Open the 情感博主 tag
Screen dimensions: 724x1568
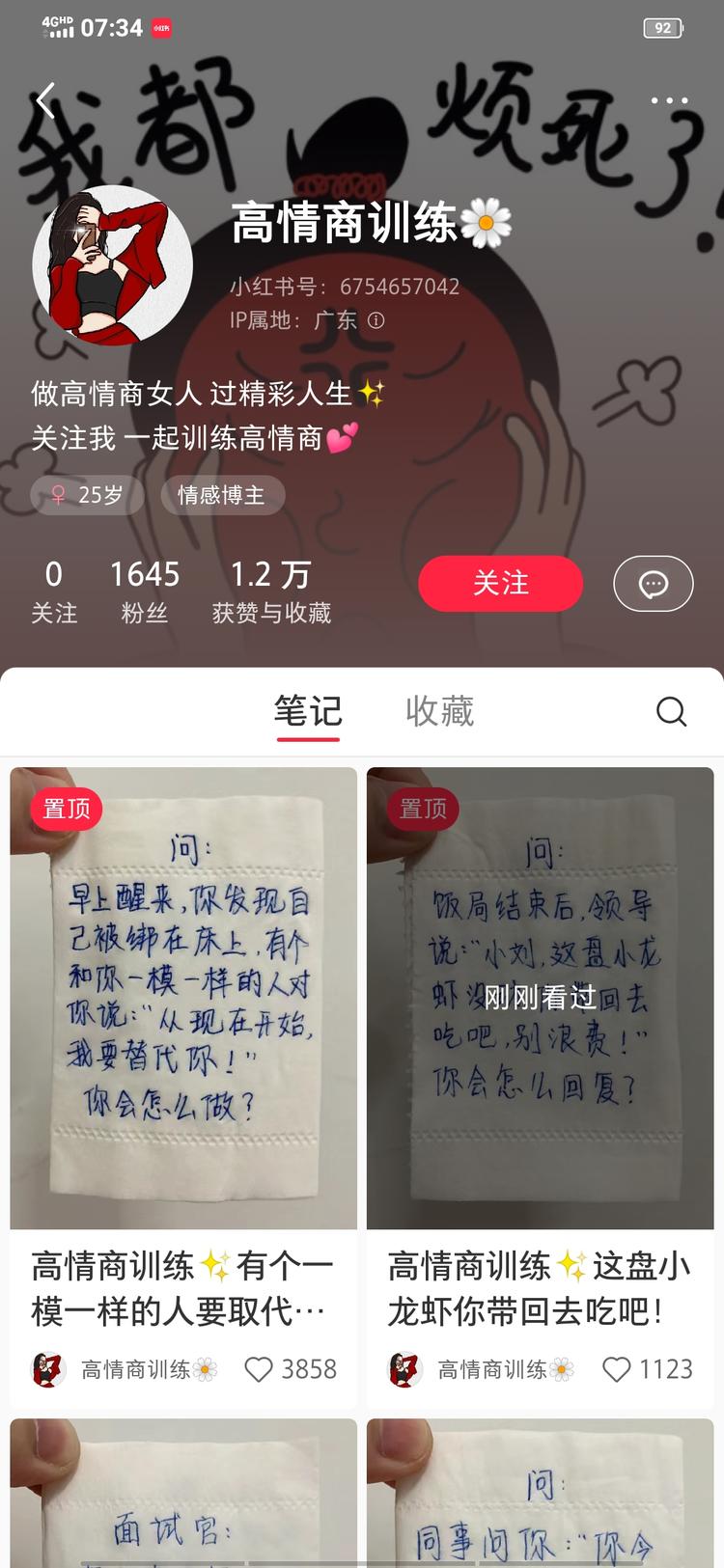(222, 494)
